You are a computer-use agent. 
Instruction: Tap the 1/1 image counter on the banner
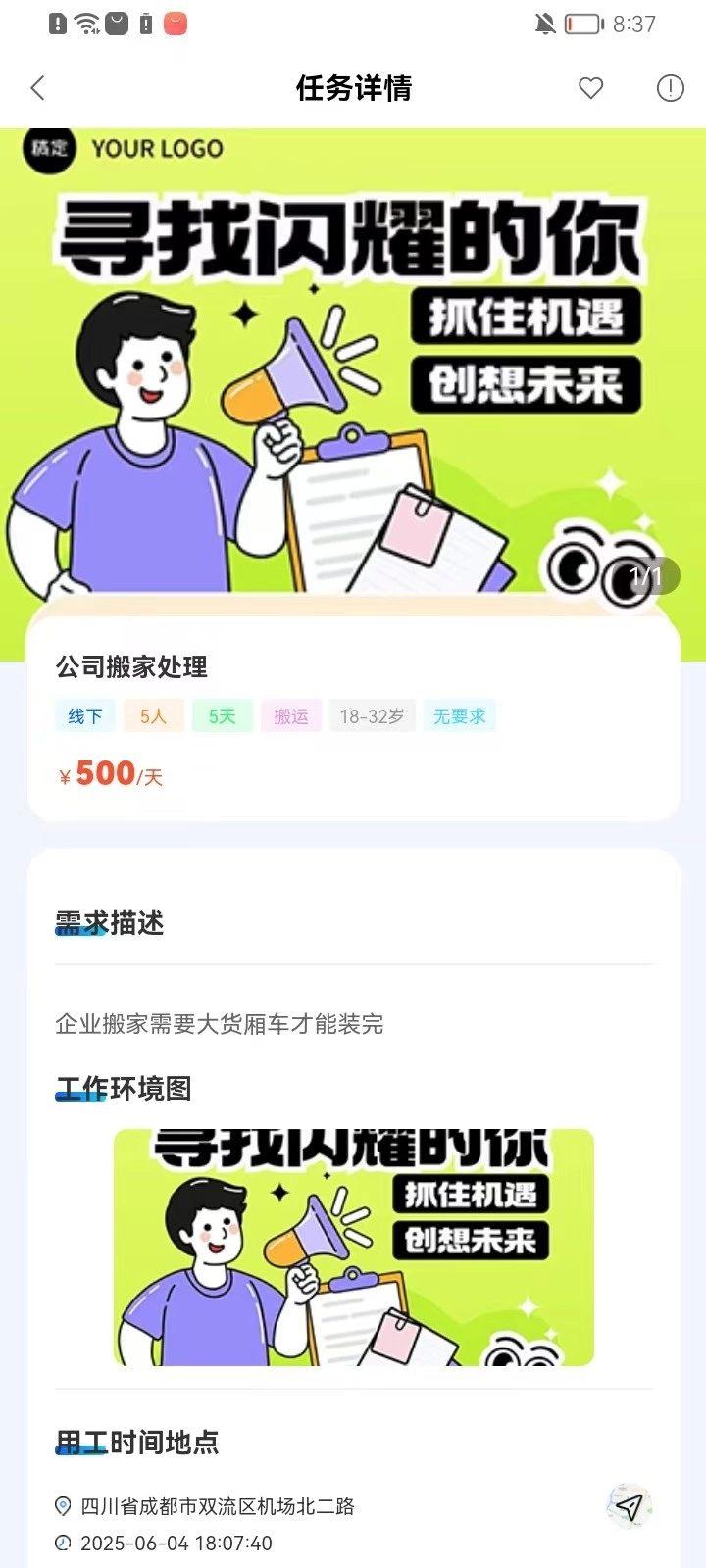646,576
